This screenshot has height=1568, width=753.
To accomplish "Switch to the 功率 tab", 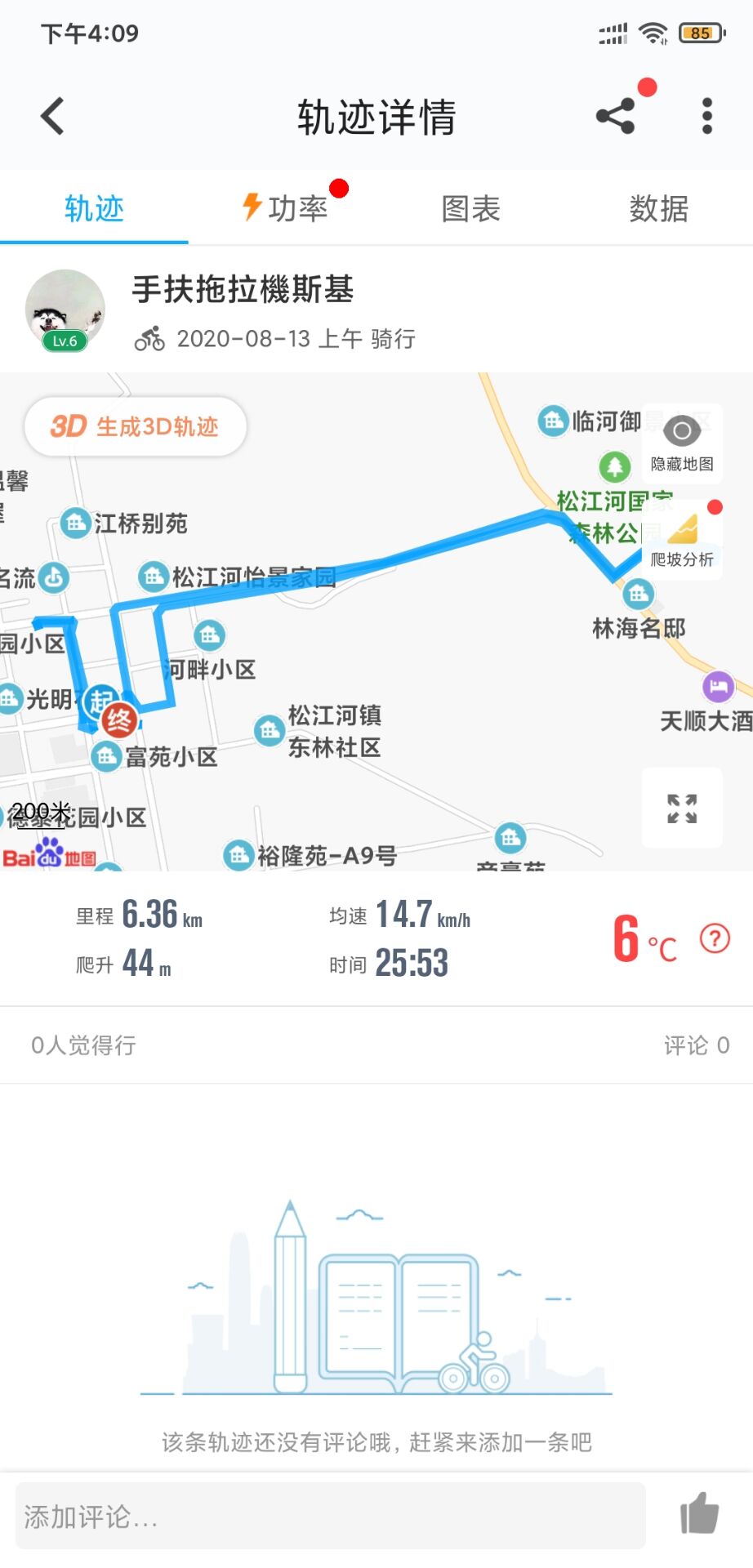I will tap(286, 208).
